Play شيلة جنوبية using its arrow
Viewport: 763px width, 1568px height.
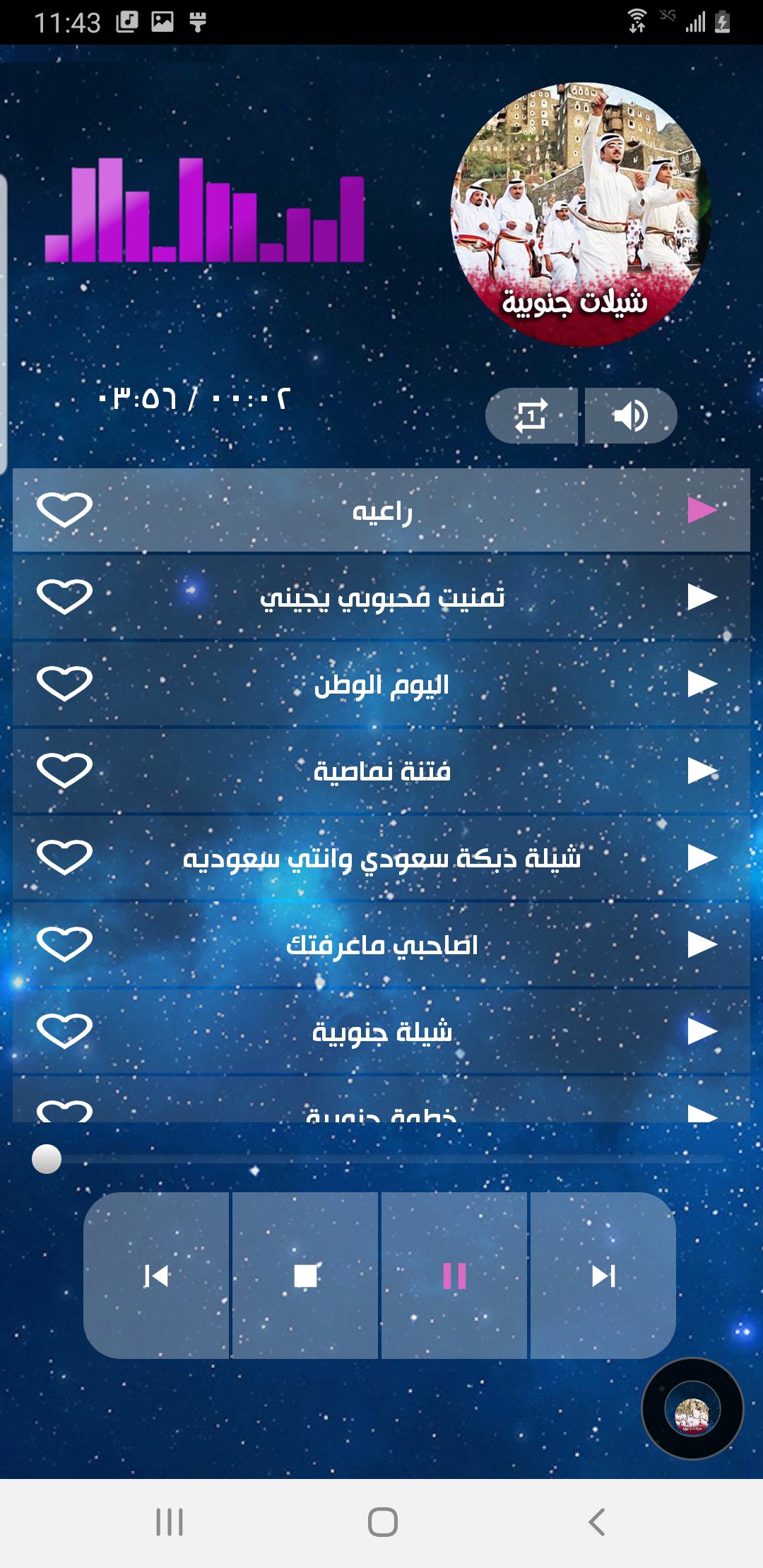pos(702,1030)
